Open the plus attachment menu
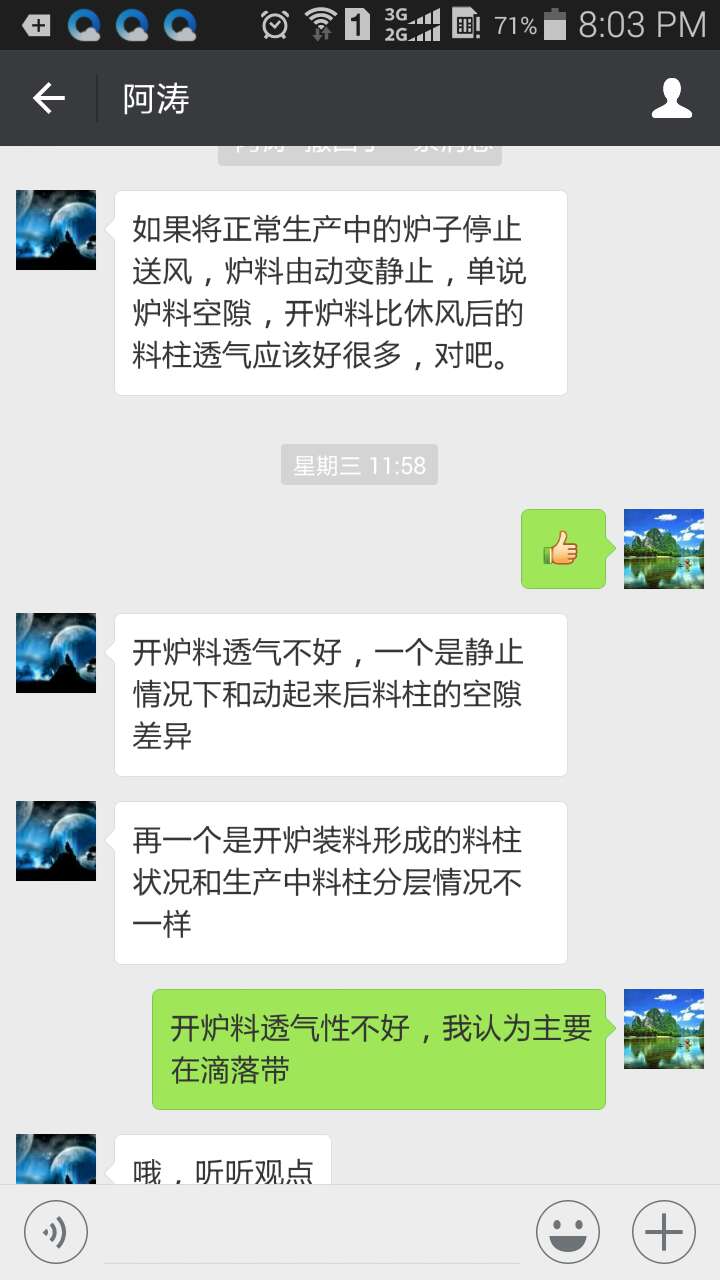Image resolution: width=720 pixels, height=1280 pixels. point(664,1232)
